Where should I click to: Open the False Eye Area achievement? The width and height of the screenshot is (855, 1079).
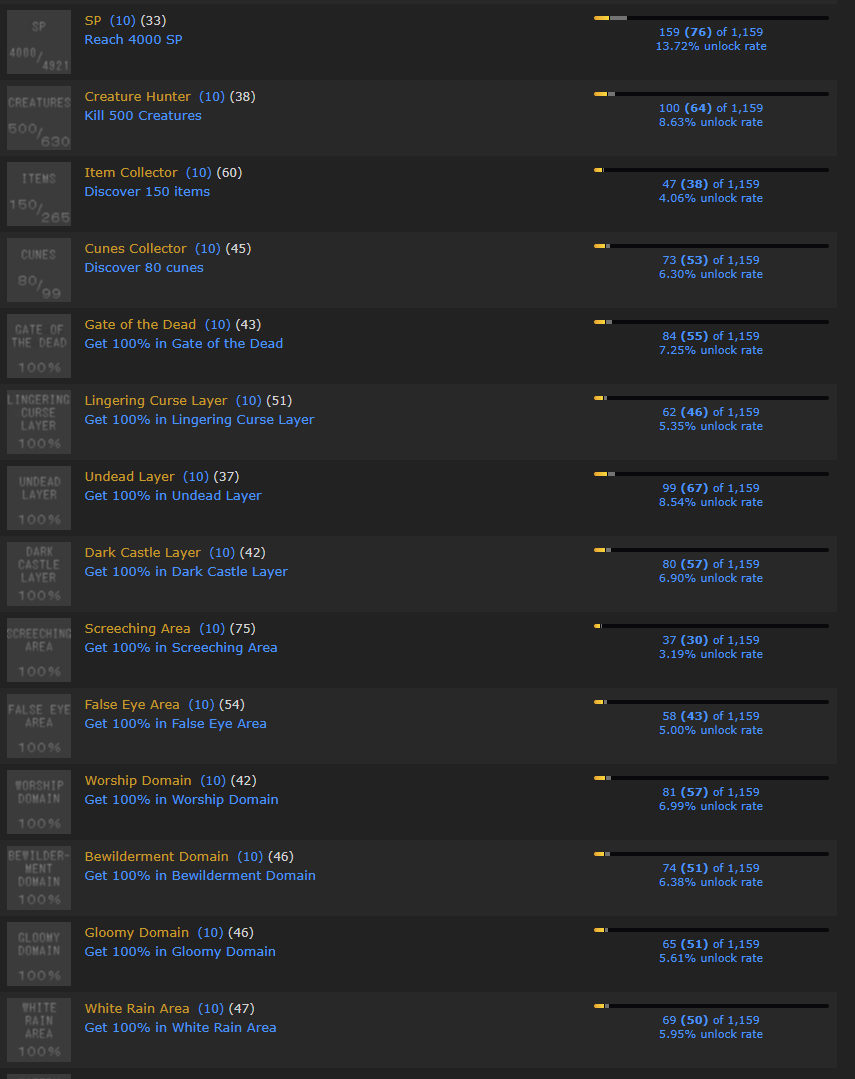tap(132, 705)
